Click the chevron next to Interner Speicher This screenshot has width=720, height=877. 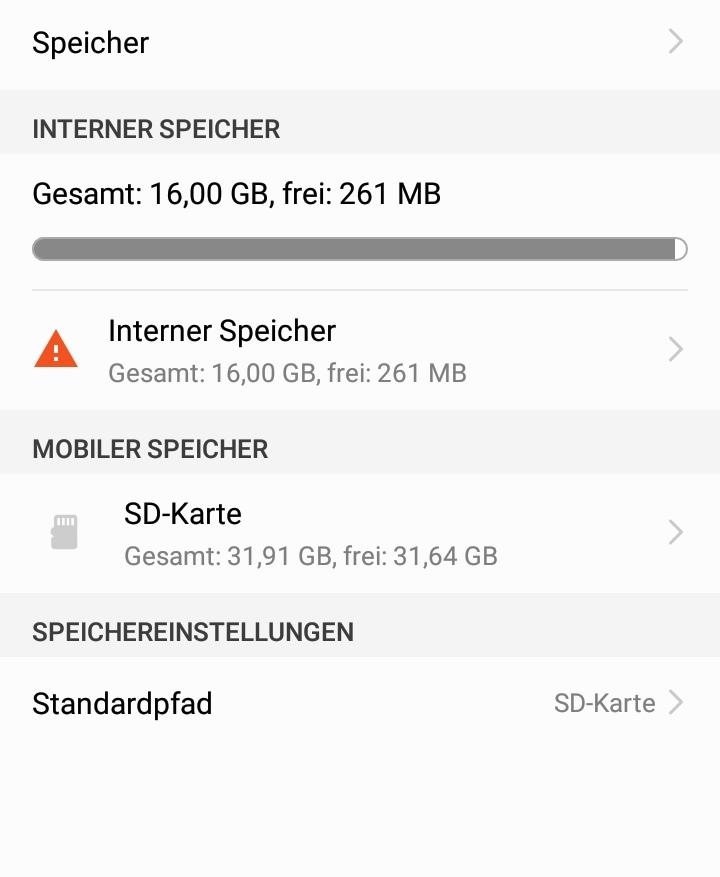(x=676, y=349)
